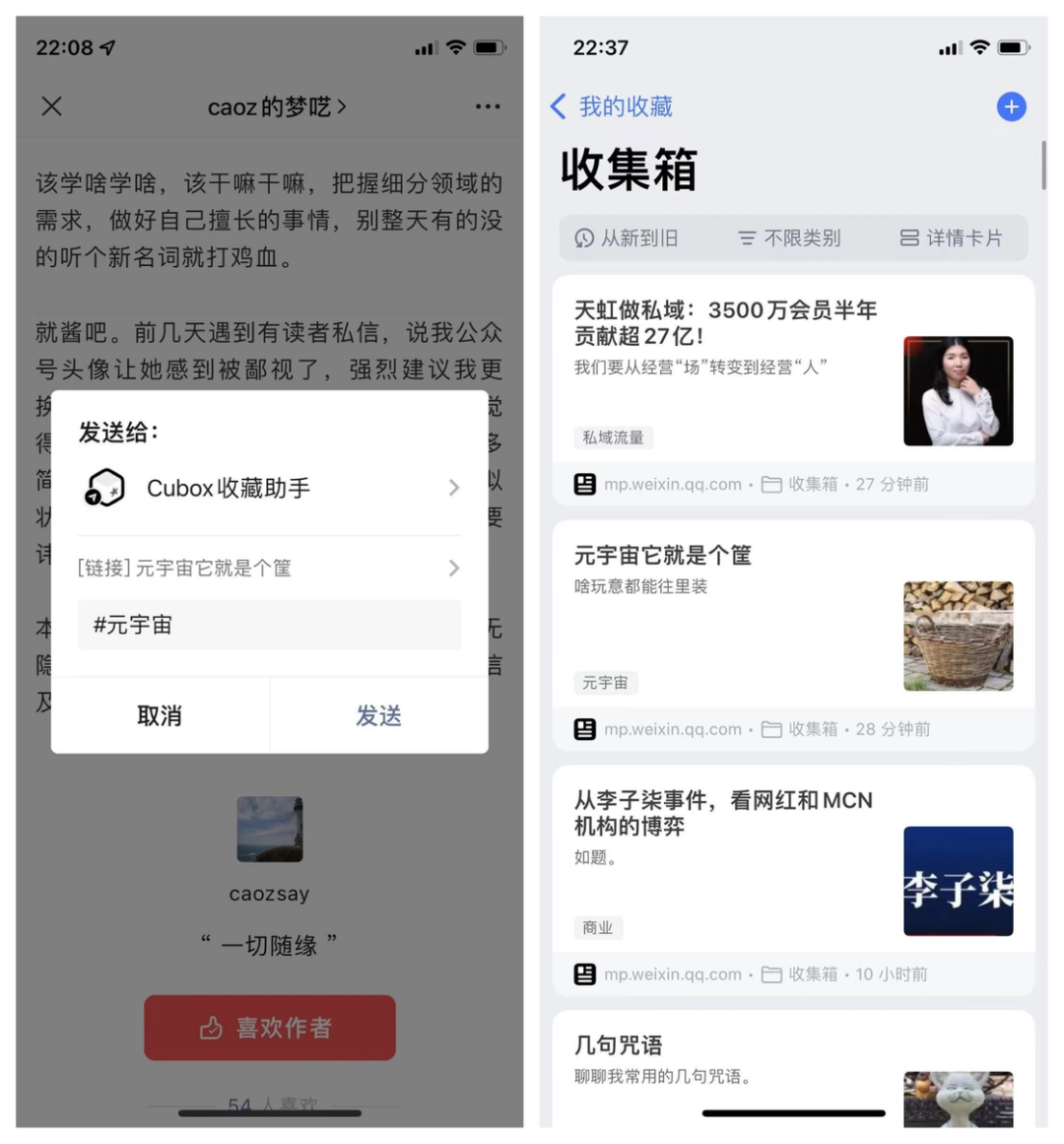Choose Cubox收藏助手 as the recipient
The height and width of the screenshot is (1144, 1064).
click(269, 488)
